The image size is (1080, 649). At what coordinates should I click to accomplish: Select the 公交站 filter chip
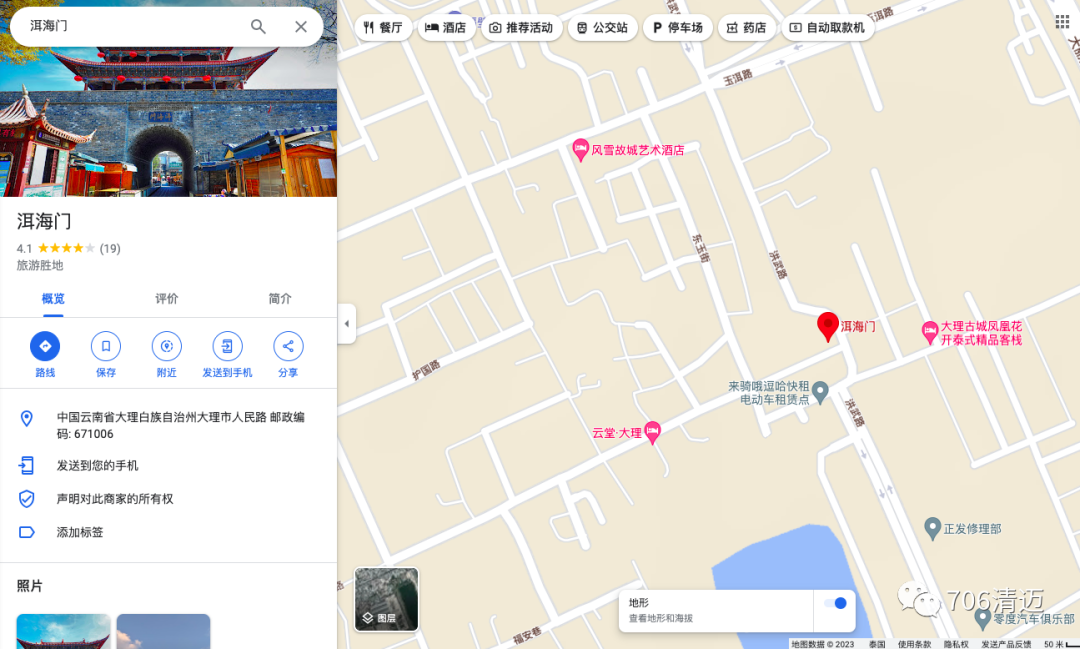[x=603, y=28]
